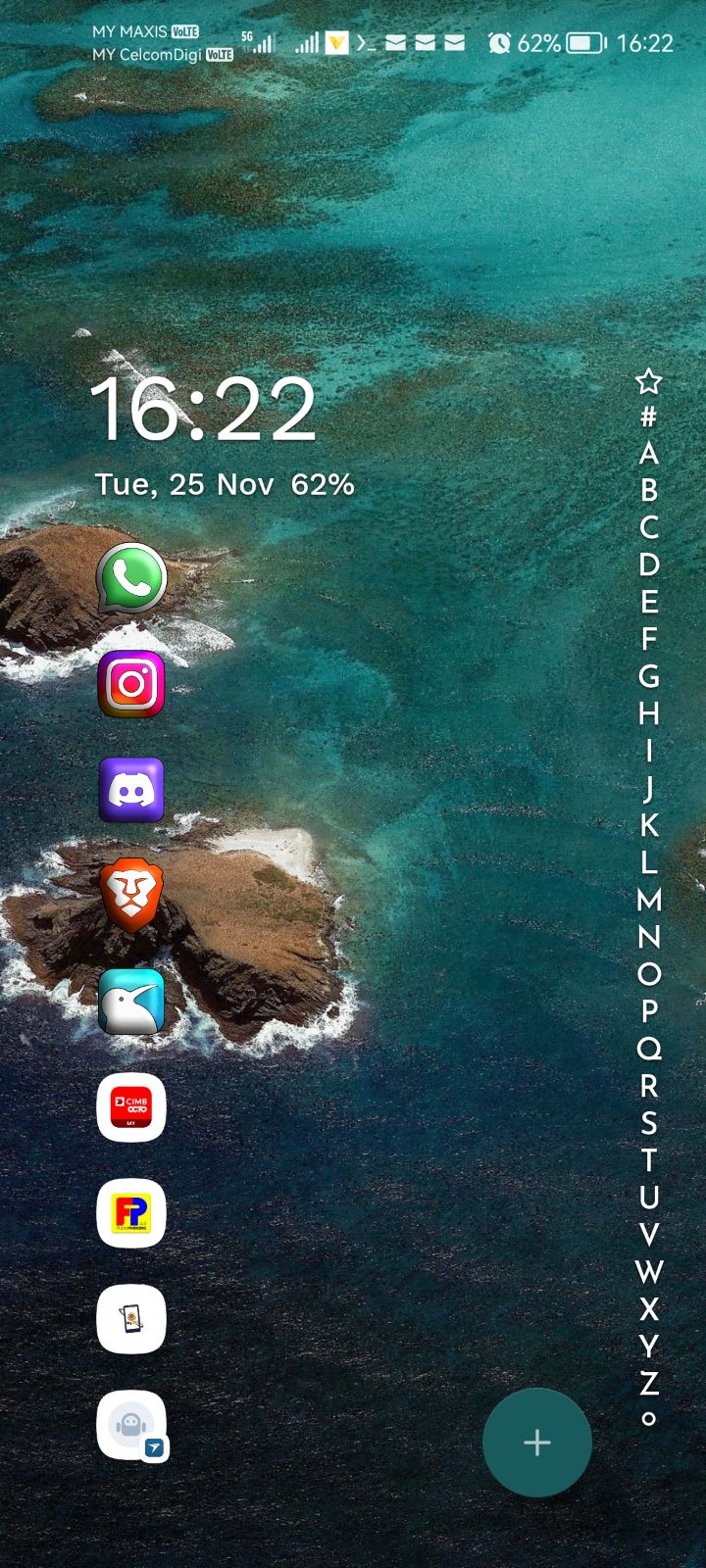706x1568 pixels.
Task: Open the robot assistant shortcut icon
Action: point(131,1425)
